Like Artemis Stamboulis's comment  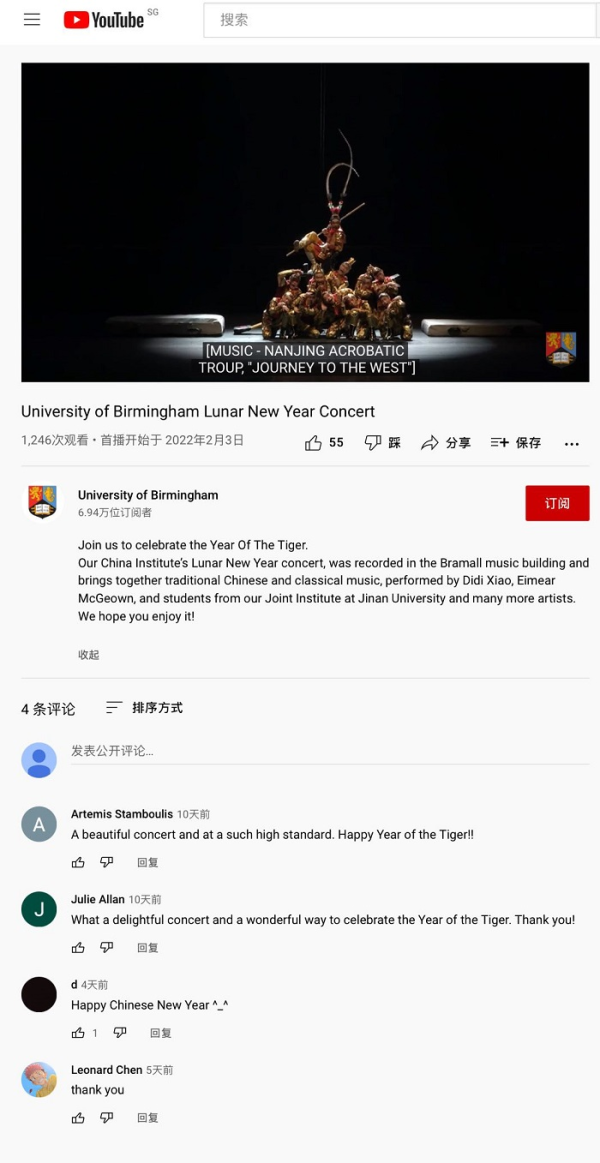click(78, 862)
